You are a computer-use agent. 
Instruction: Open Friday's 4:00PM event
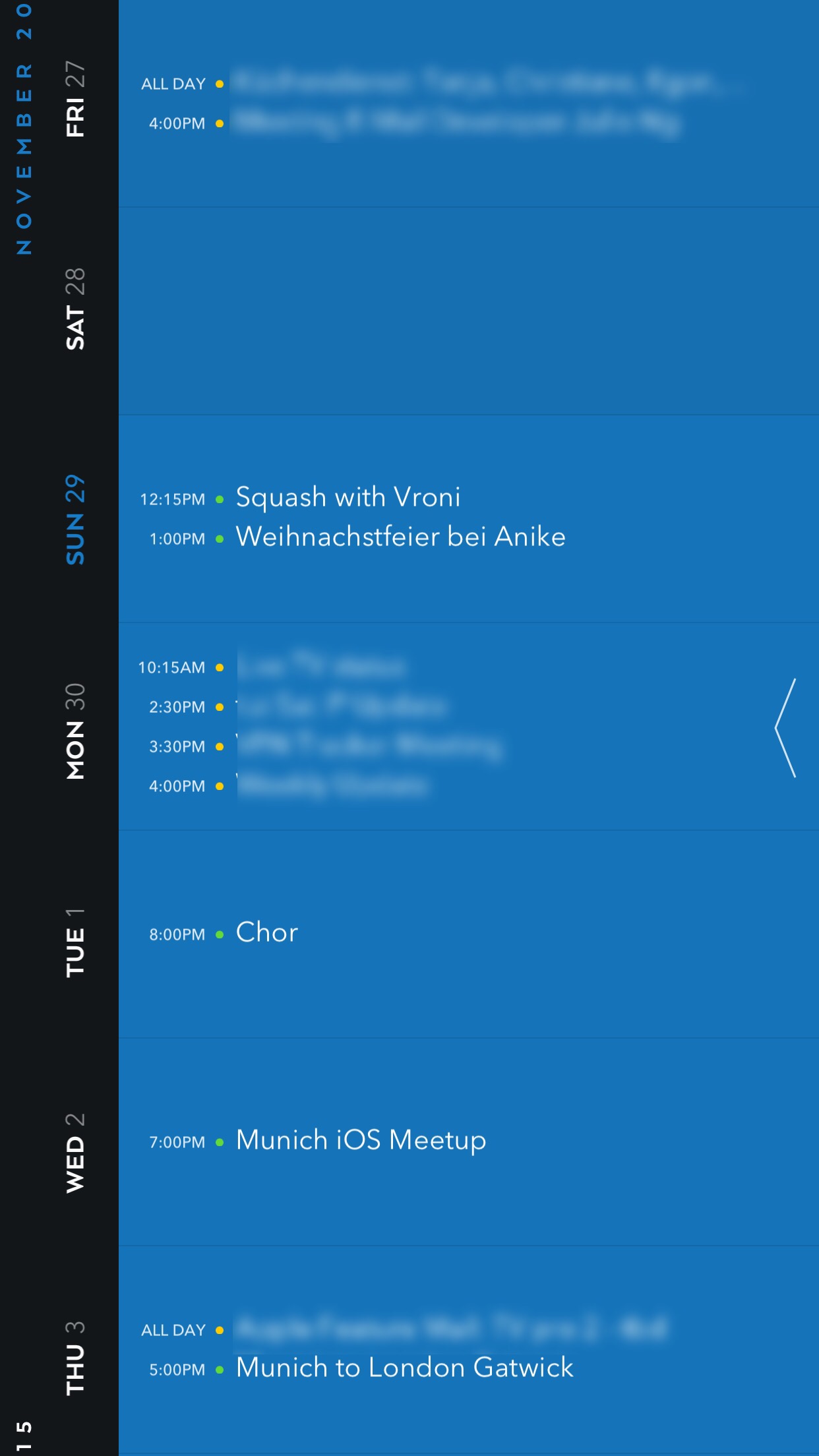click(x=455, y=123)
